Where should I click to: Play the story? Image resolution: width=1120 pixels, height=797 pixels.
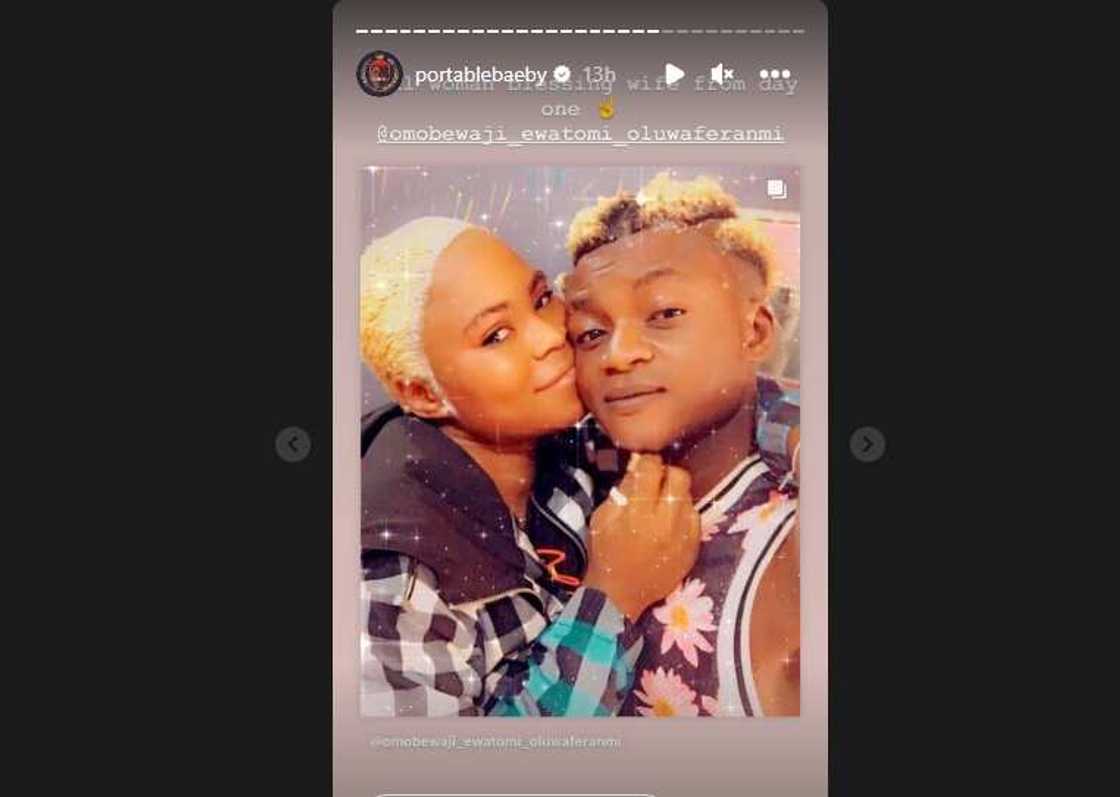675,74
